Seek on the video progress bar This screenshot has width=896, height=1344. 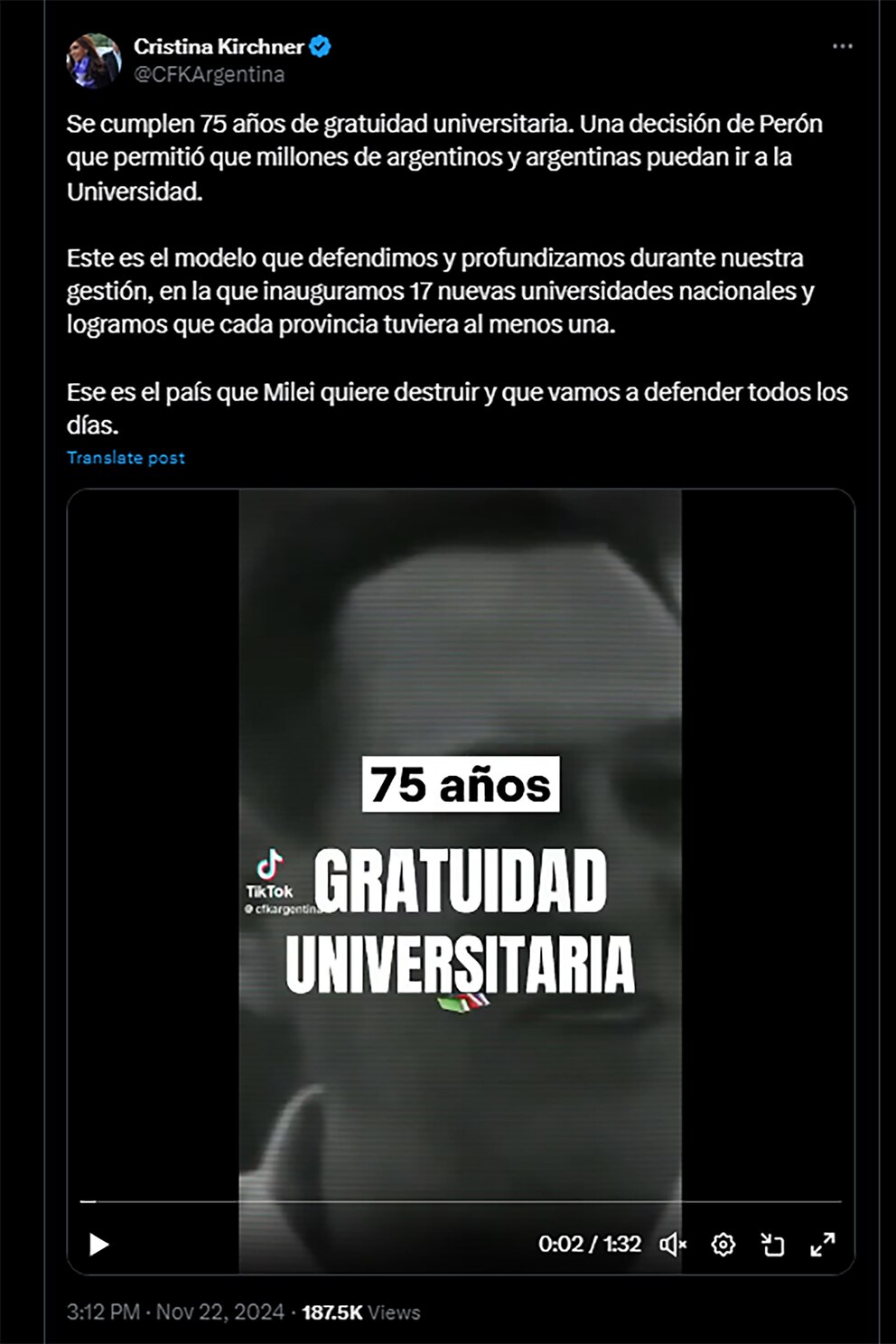click(461, 1202)
